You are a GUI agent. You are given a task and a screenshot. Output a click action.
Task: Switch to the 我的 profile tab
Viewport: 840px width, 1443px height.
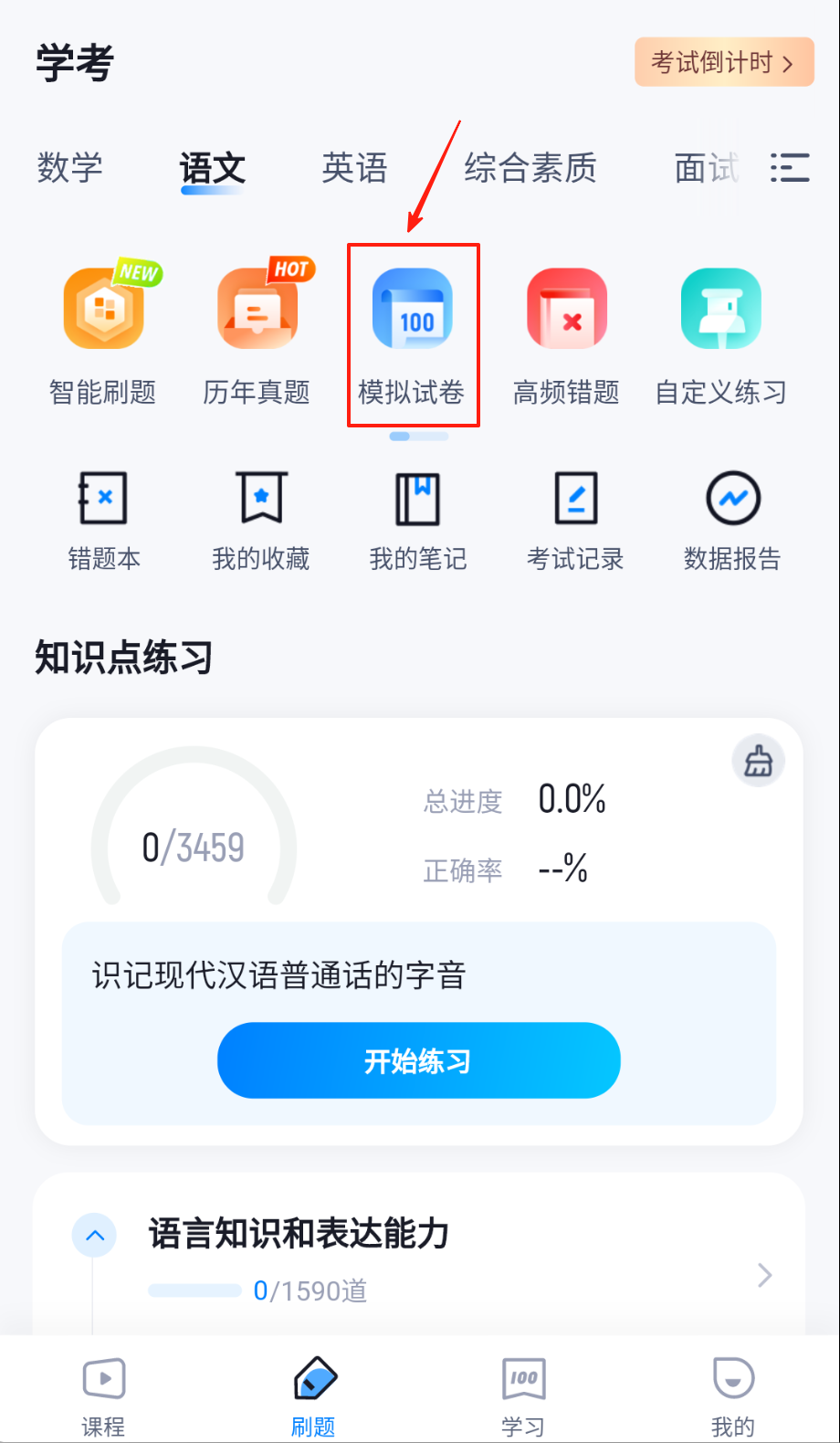point(732,1395)
